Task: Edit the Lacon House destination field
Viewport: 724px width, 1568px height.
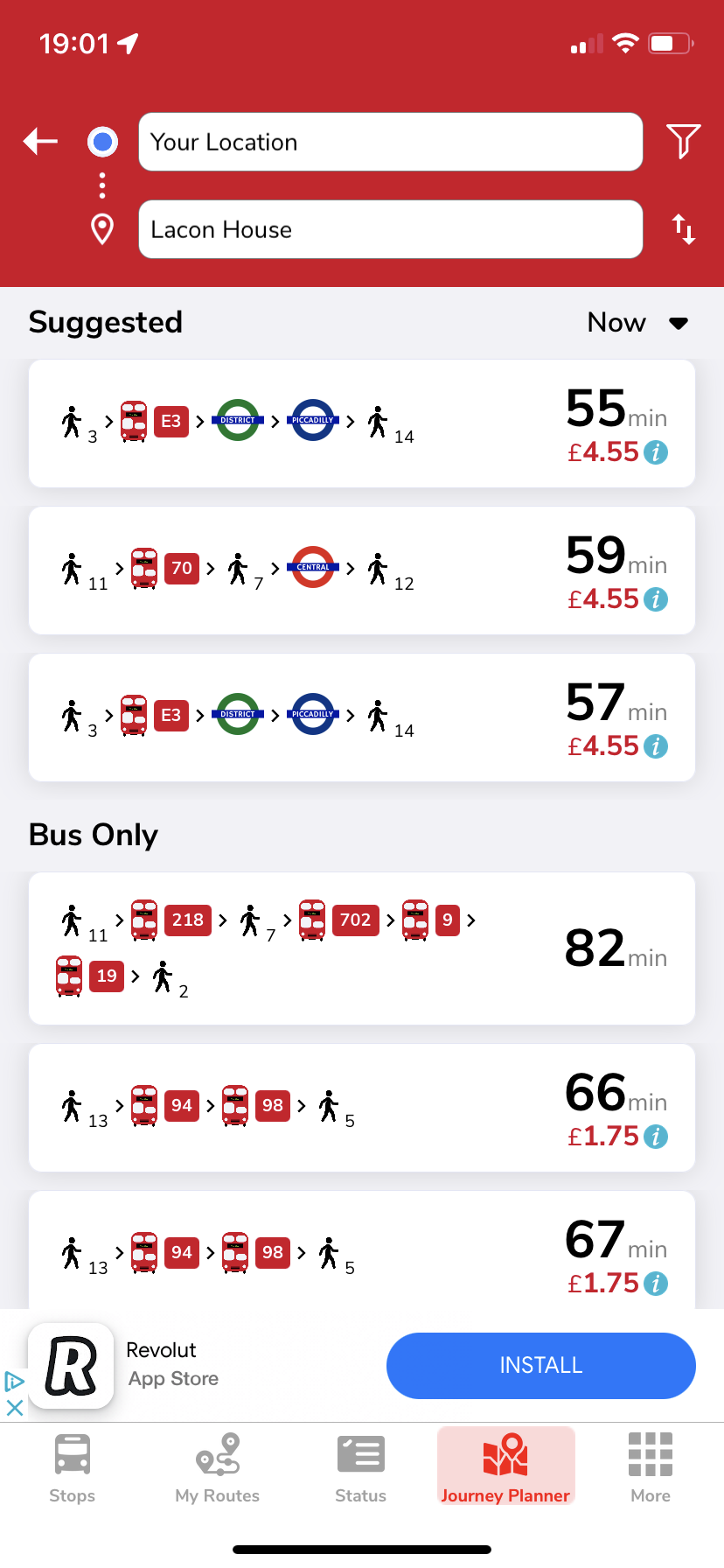Action: pyautogui.click(x=390, y=229)
